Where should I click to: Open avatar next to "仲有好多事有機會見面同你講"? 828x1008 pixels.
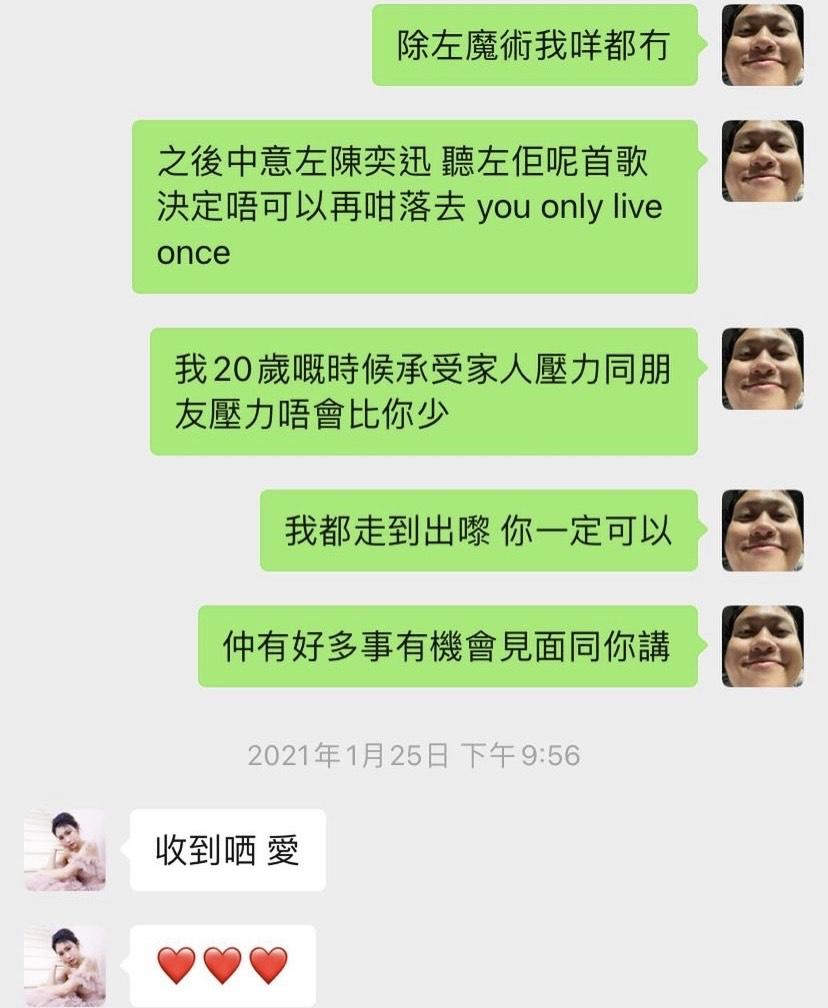pyautogui.click(x=763, y=646)
